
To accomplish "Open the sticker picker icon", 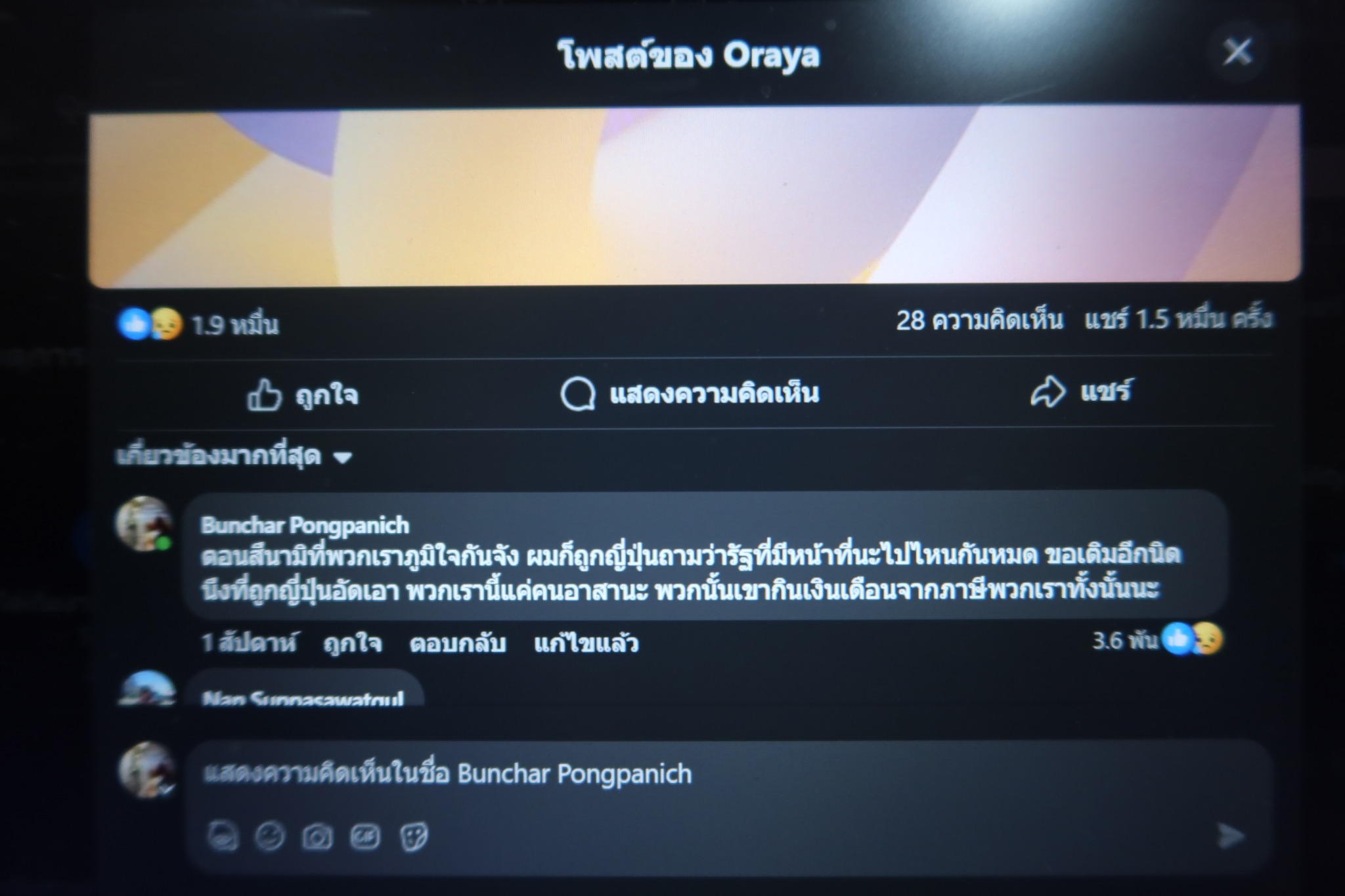I will click(x=414, y=836).
